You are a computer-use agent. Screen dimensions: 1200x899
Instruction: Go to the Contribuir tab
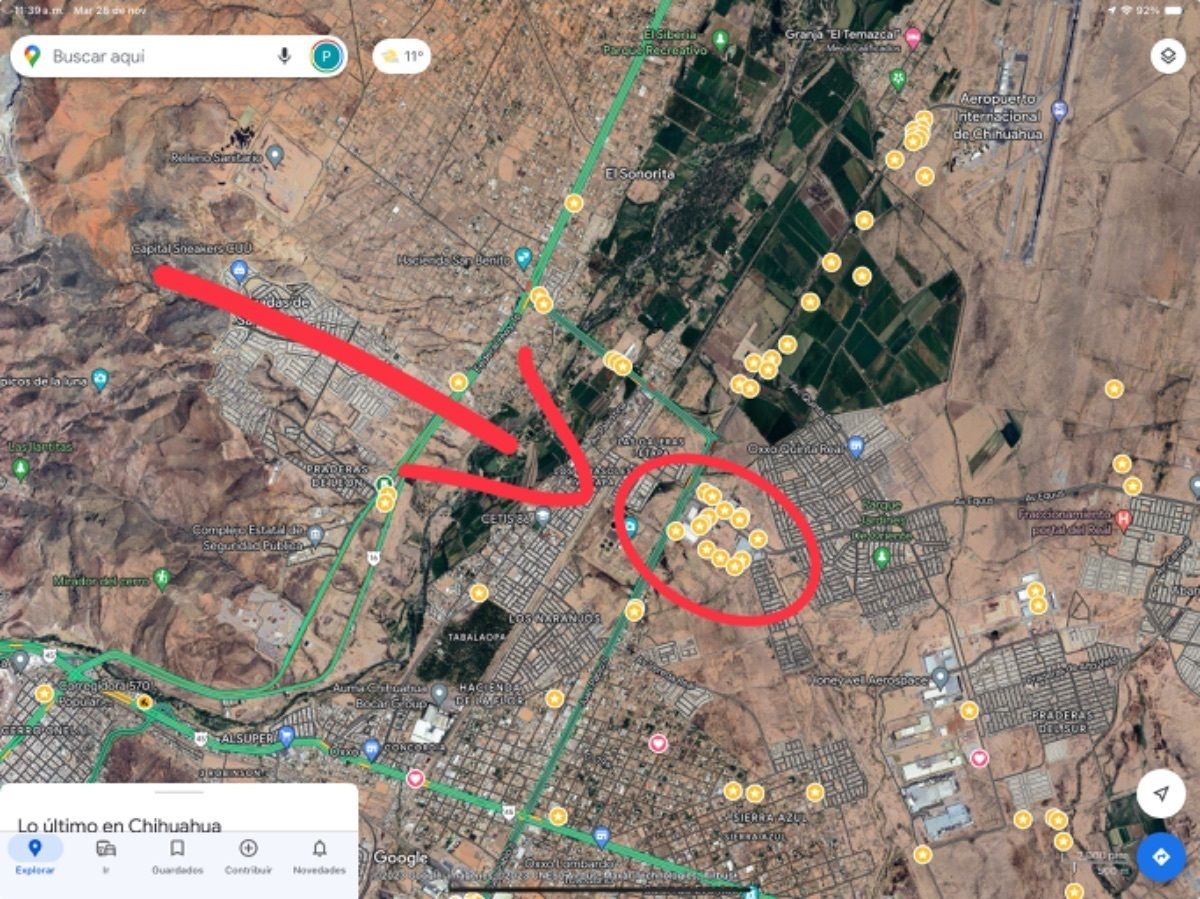point(248,856)
